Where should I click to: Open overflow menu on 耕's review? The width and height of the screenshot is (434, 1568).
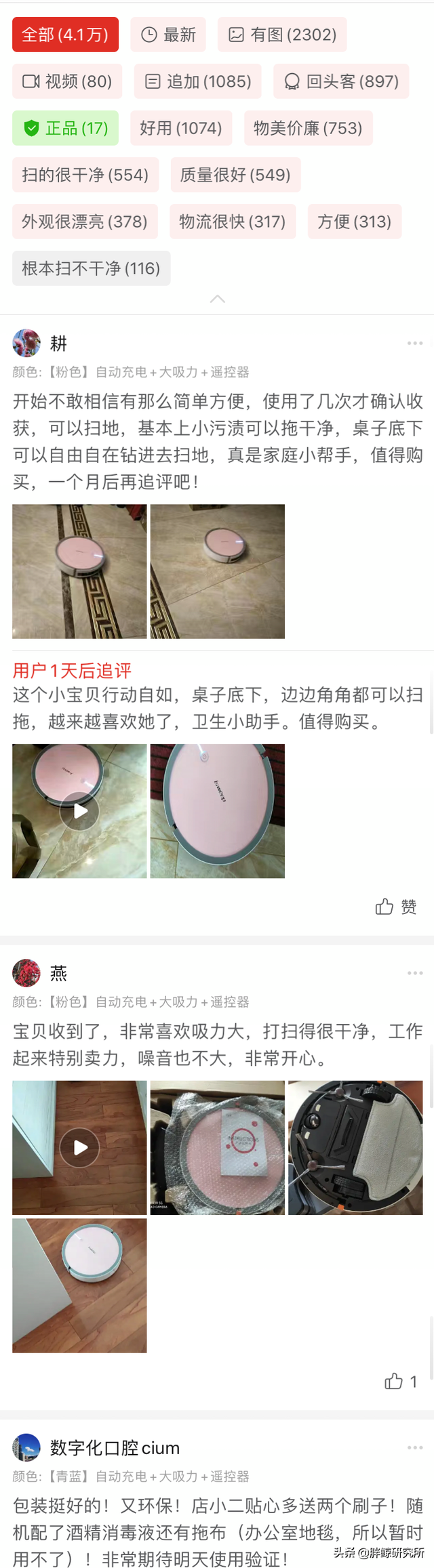415,344
